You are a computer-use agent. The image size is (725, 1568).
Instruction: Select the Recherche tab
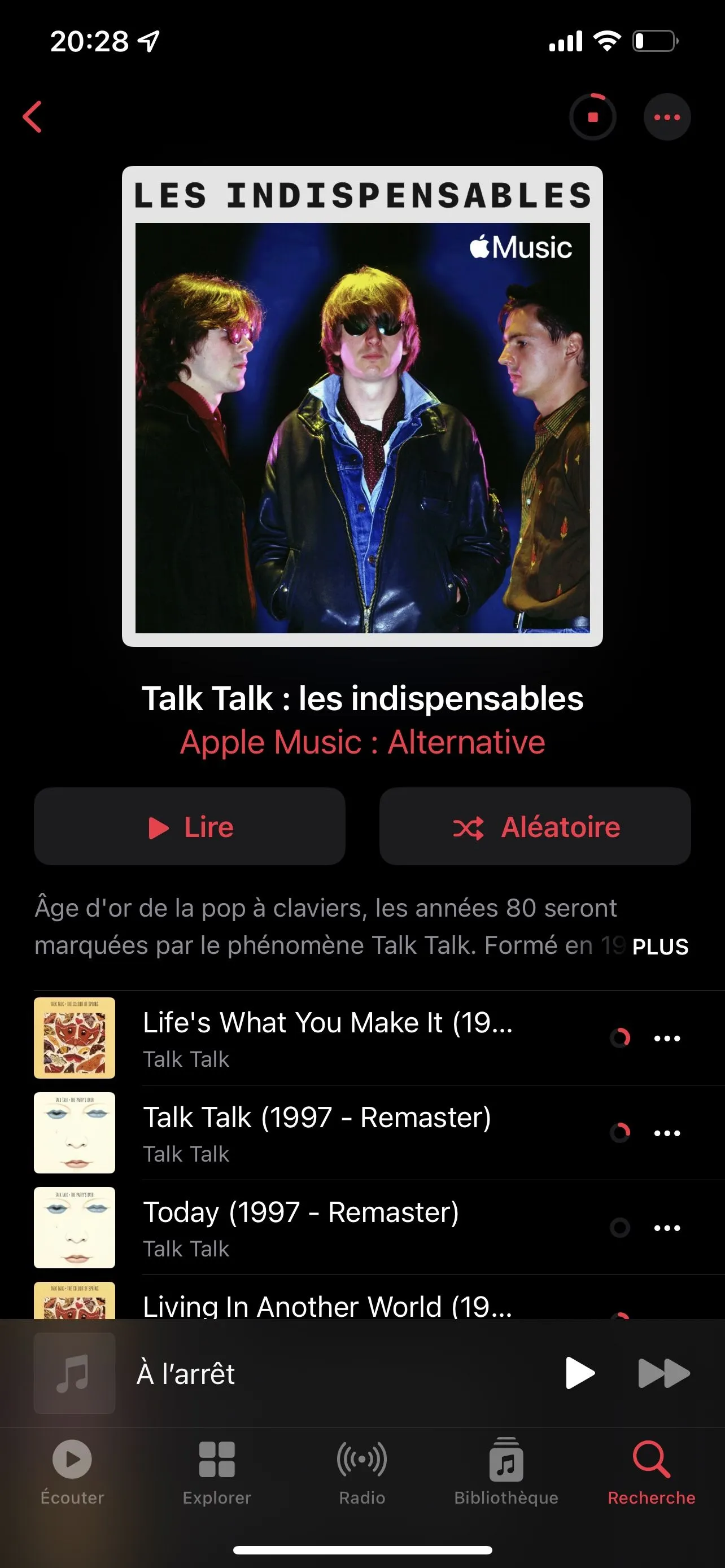pos(652,1470)
